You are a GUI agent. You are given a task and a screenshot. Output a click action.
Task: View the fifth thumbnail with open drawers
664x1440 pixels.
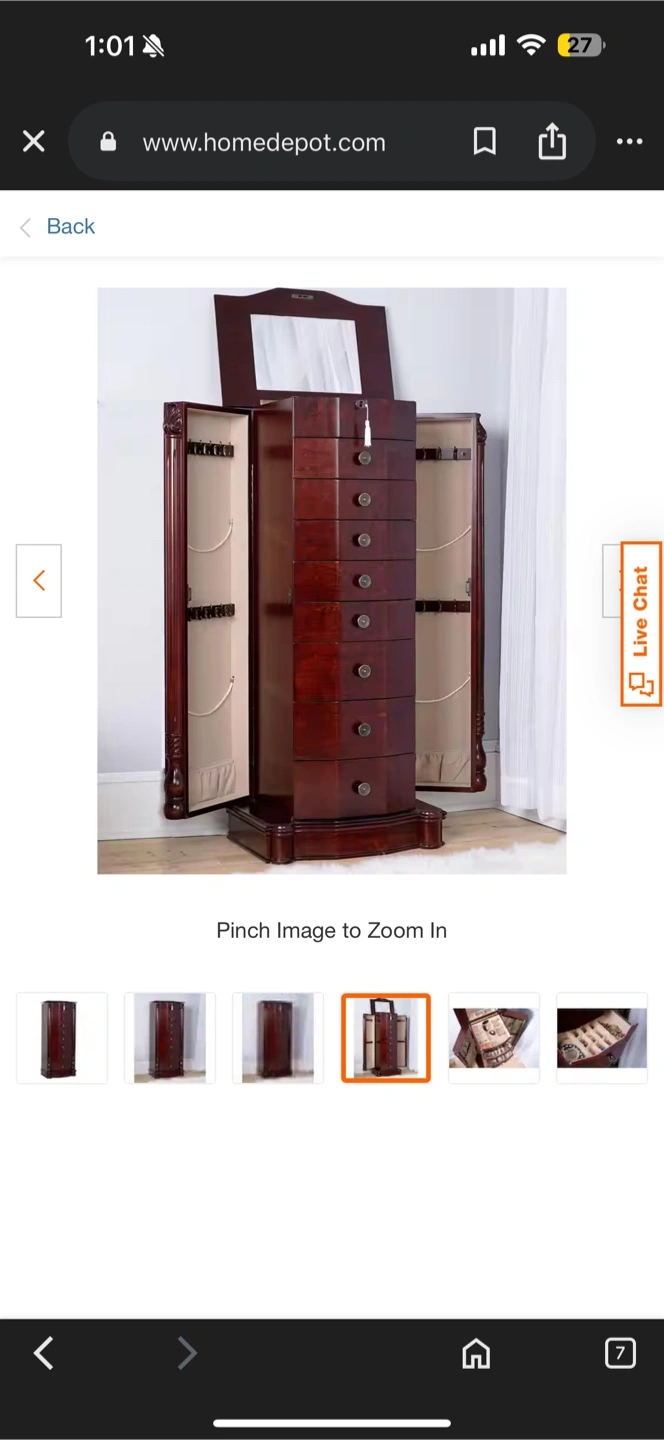pos(493,1038)
